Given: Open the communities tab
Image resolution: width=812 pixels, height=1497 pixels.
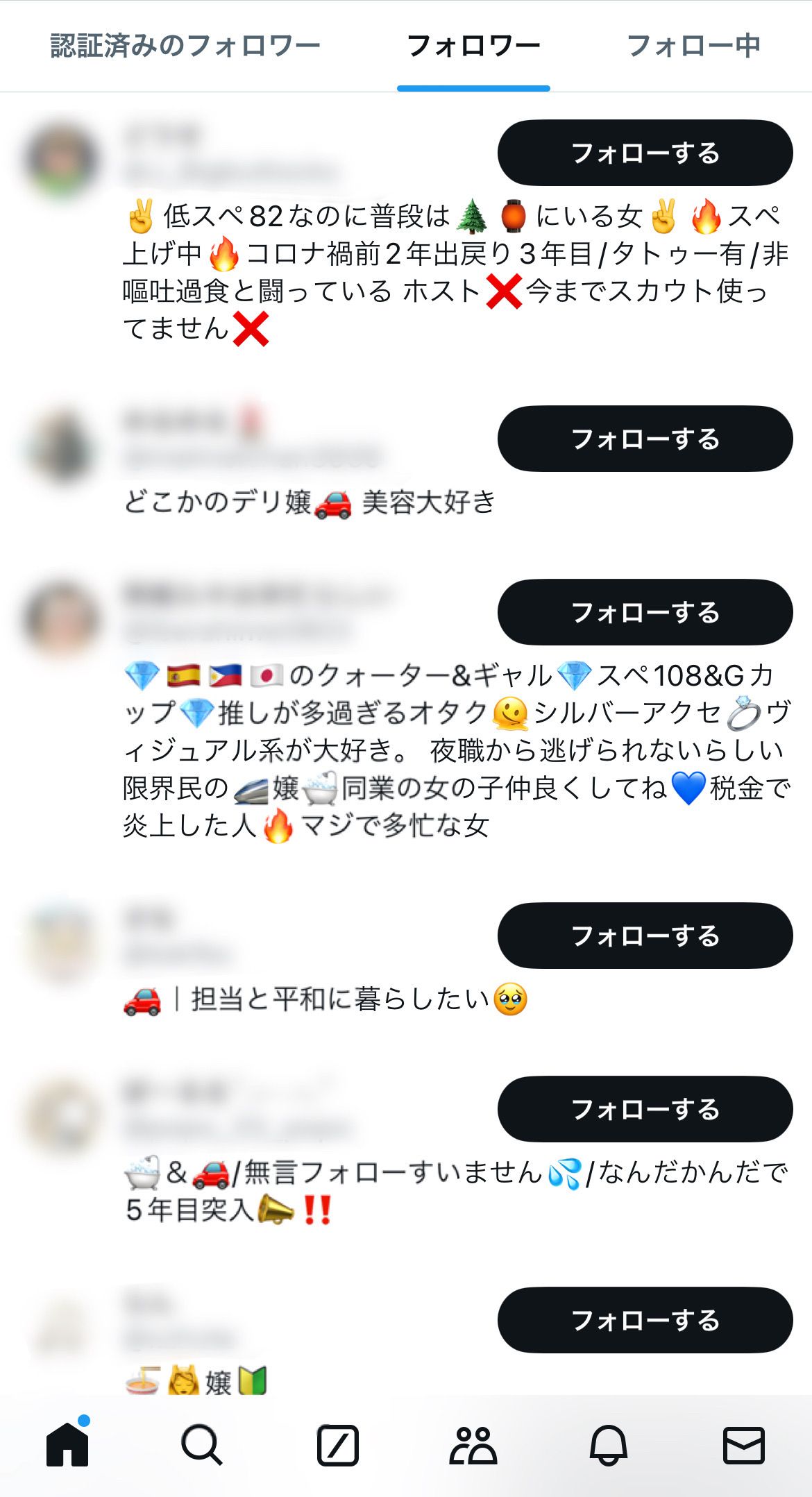Looking at the screenshot, I should [x=473, y=1445].
